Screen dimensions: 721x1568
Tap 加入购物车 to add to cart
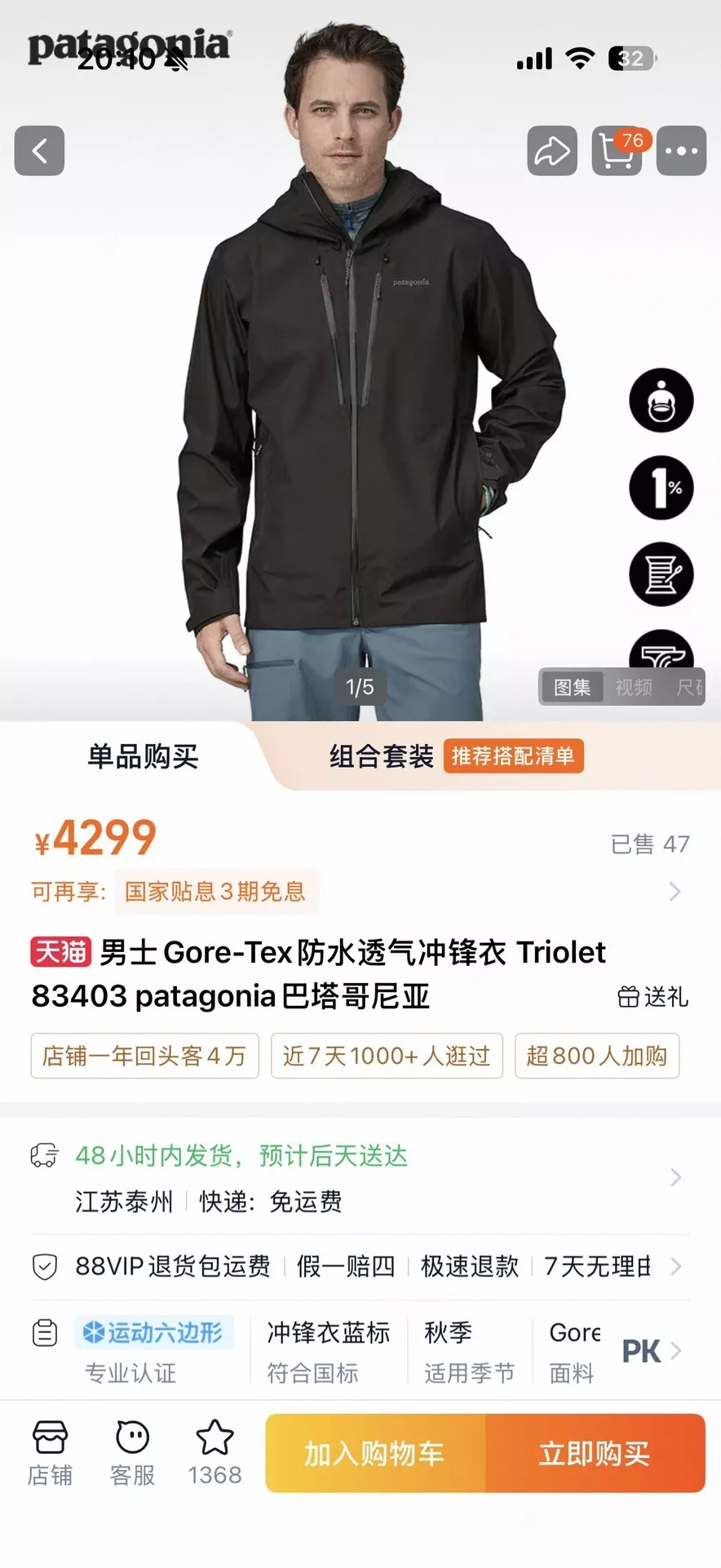tap(375, 1453)
